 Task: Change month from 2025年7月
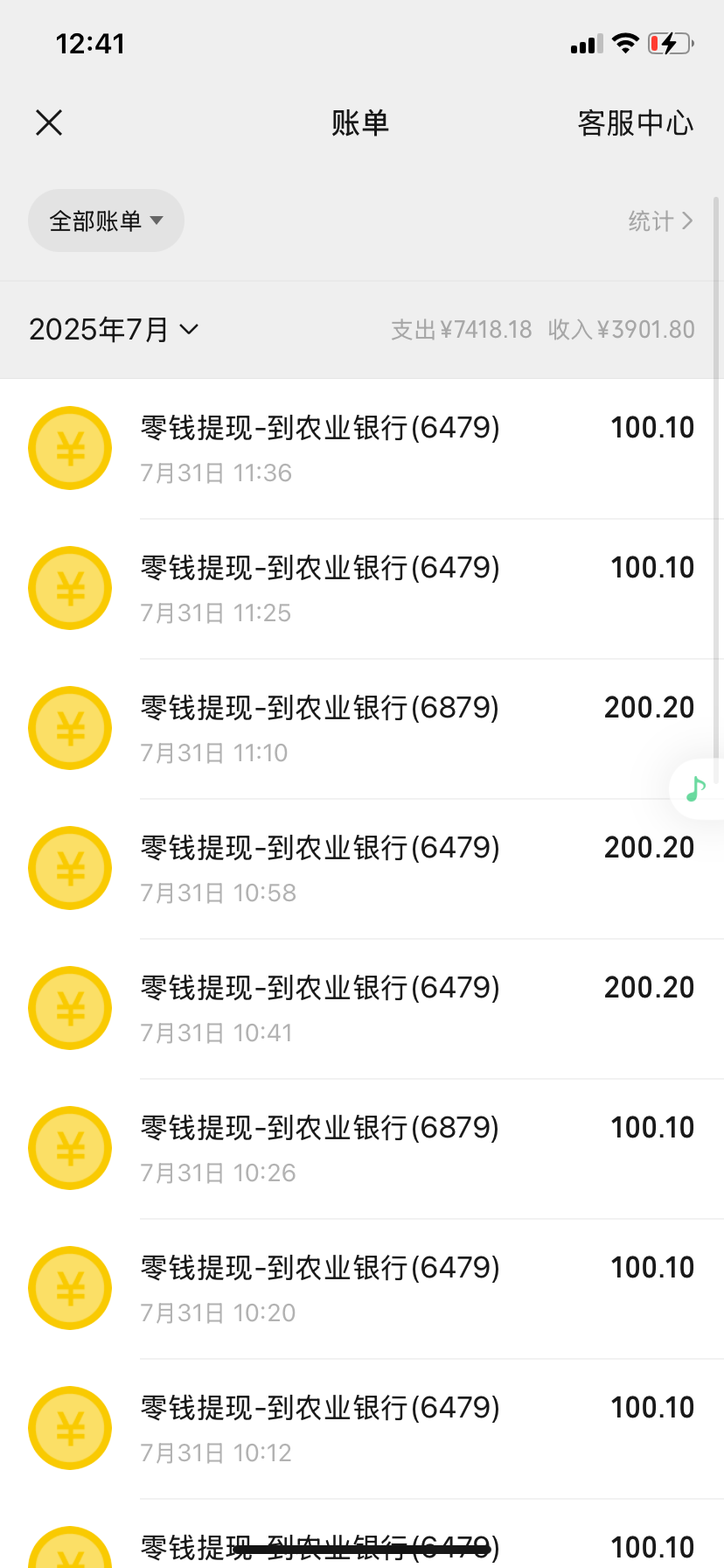tap(114, 330)
